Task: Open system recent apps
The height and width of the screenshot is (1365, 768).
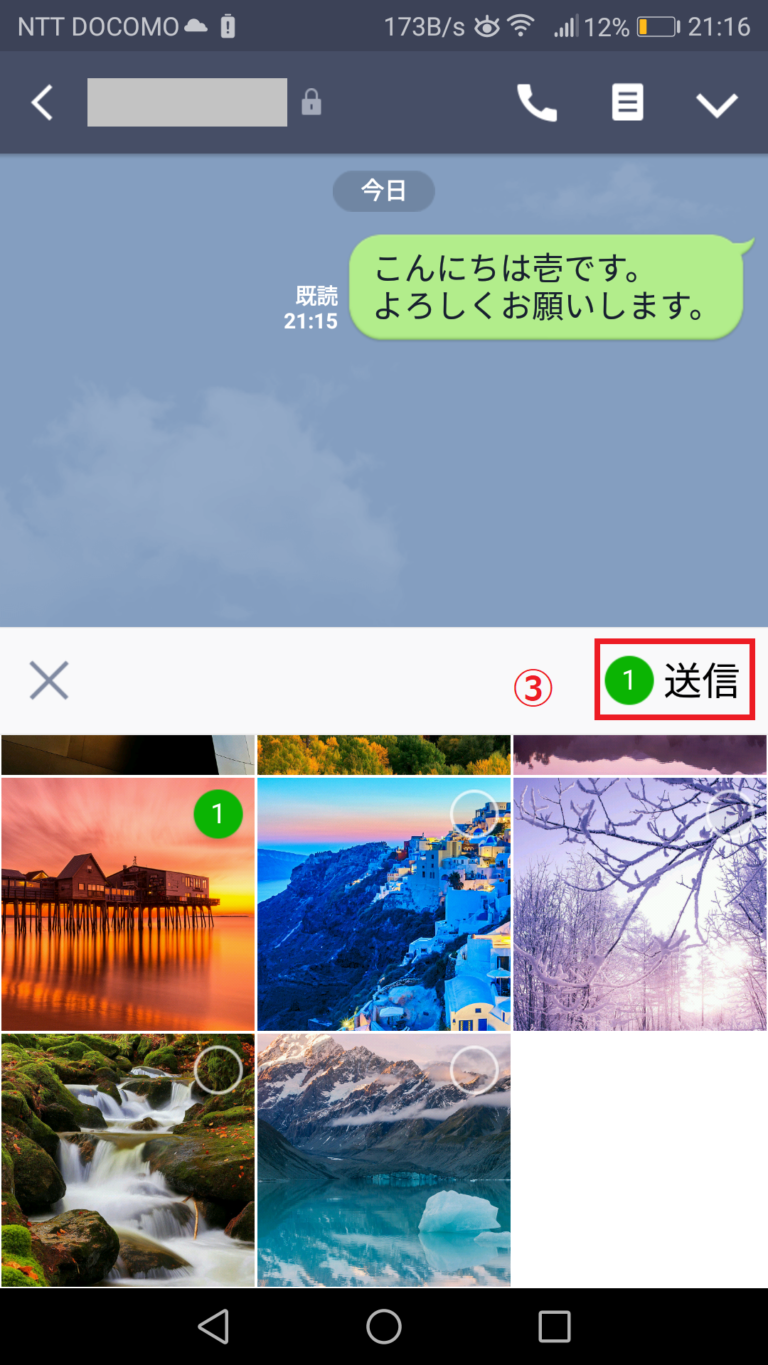Action: (554, 1326)
